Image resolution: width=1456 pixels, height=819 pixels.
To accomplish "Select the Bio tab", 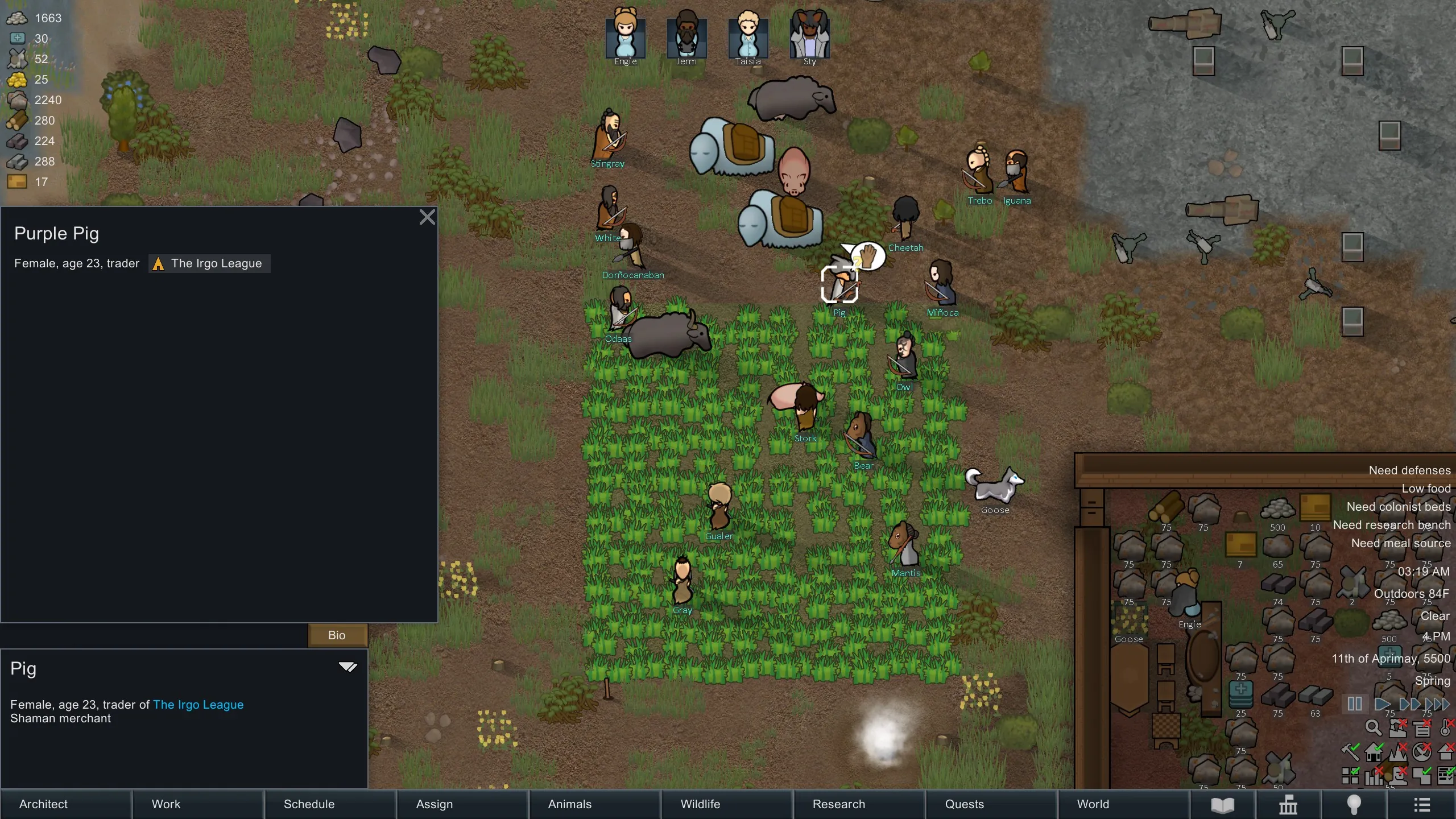I will (337, 635).
